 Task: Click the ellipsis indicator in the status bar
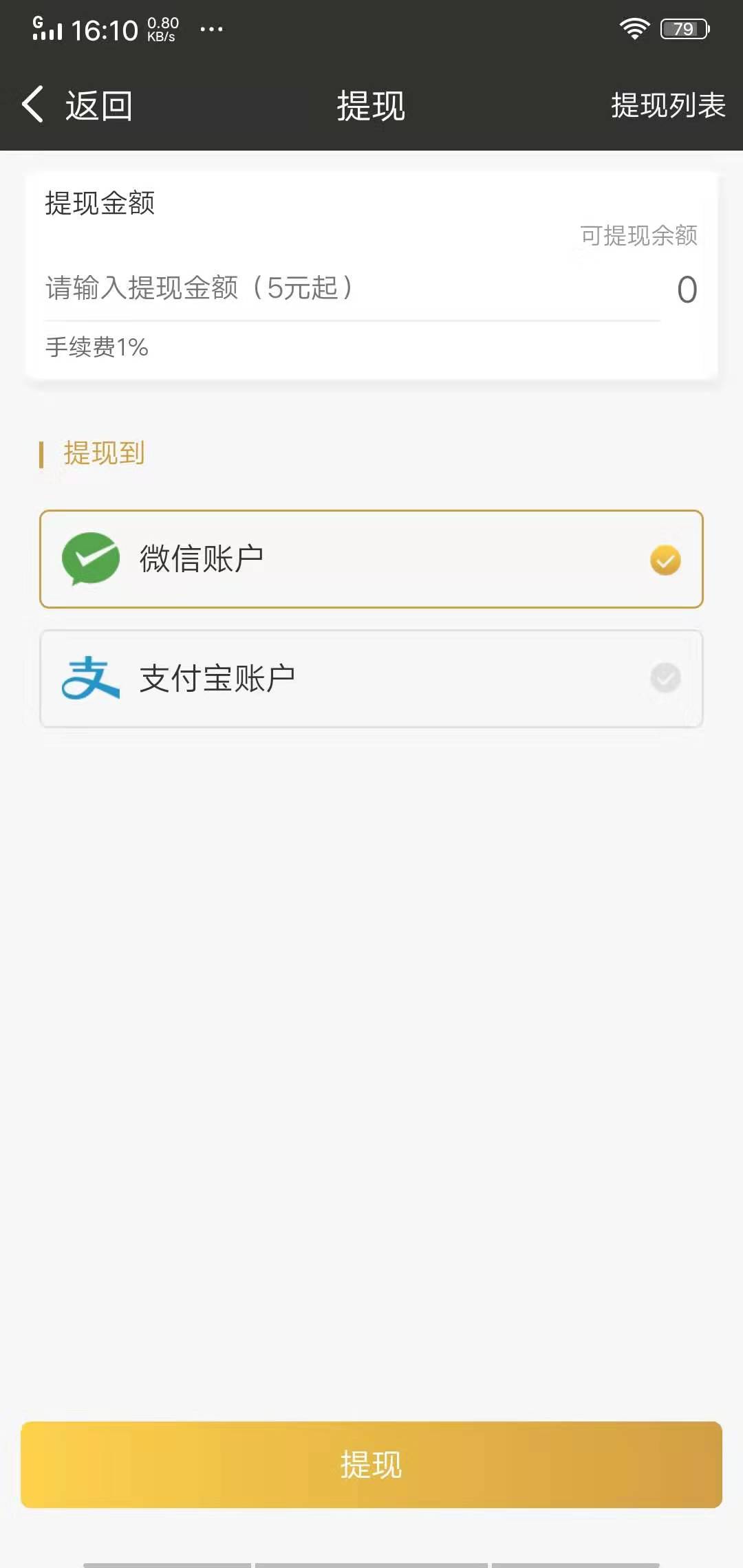coord(211,29)
